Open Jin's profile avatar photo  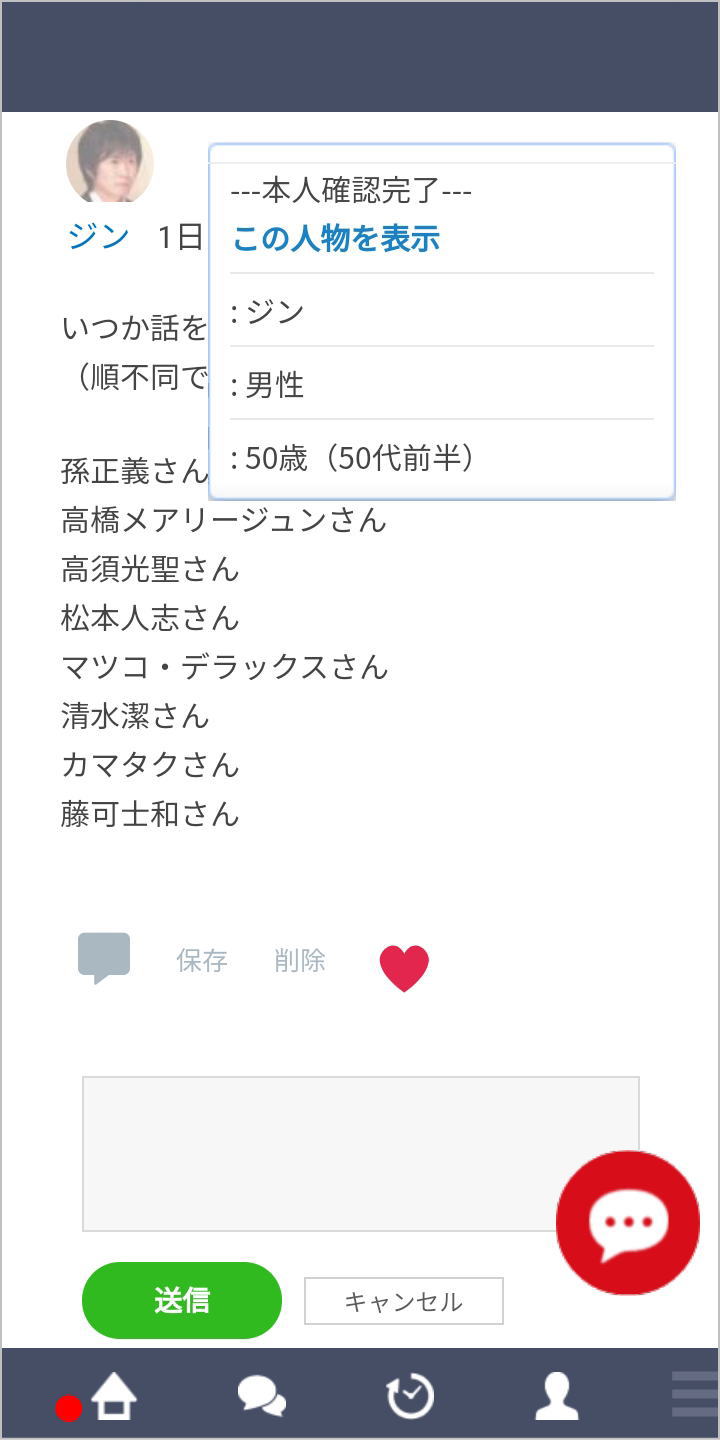coord(110,162)
